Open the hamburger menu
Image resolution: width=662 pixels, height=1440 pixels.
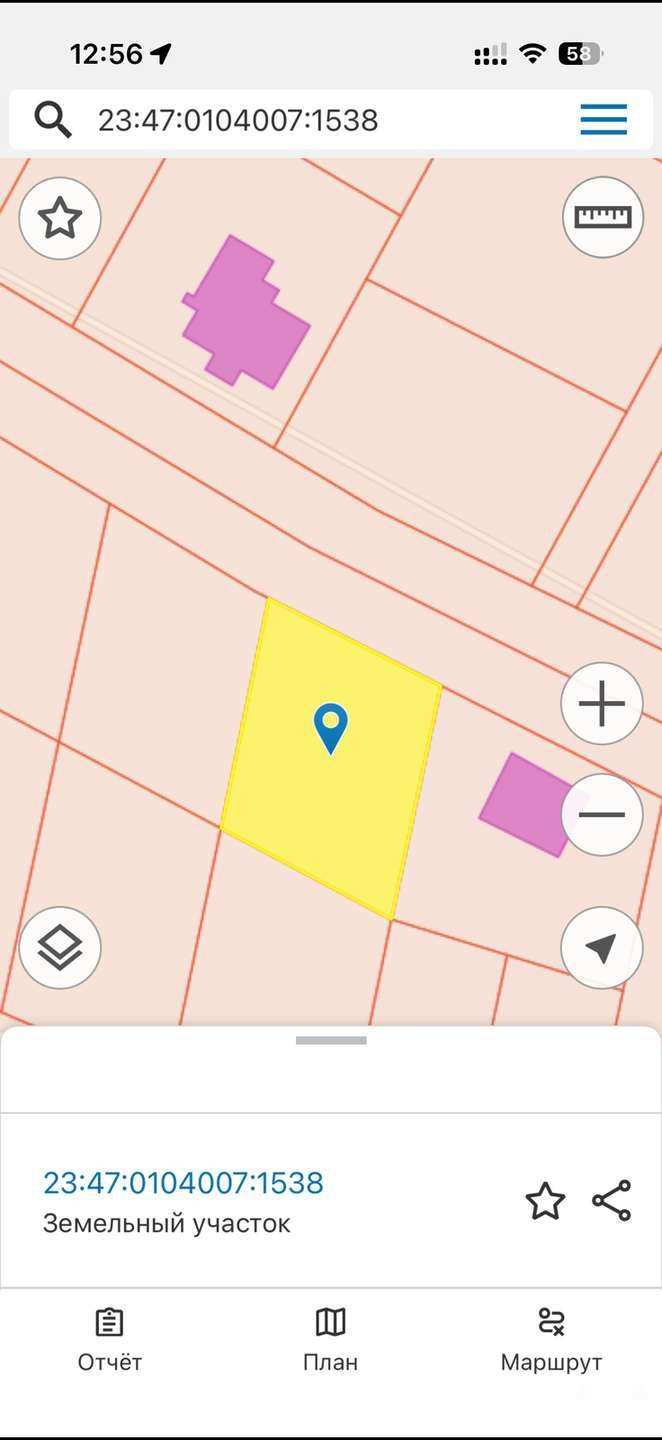click(x=603, y=120)
